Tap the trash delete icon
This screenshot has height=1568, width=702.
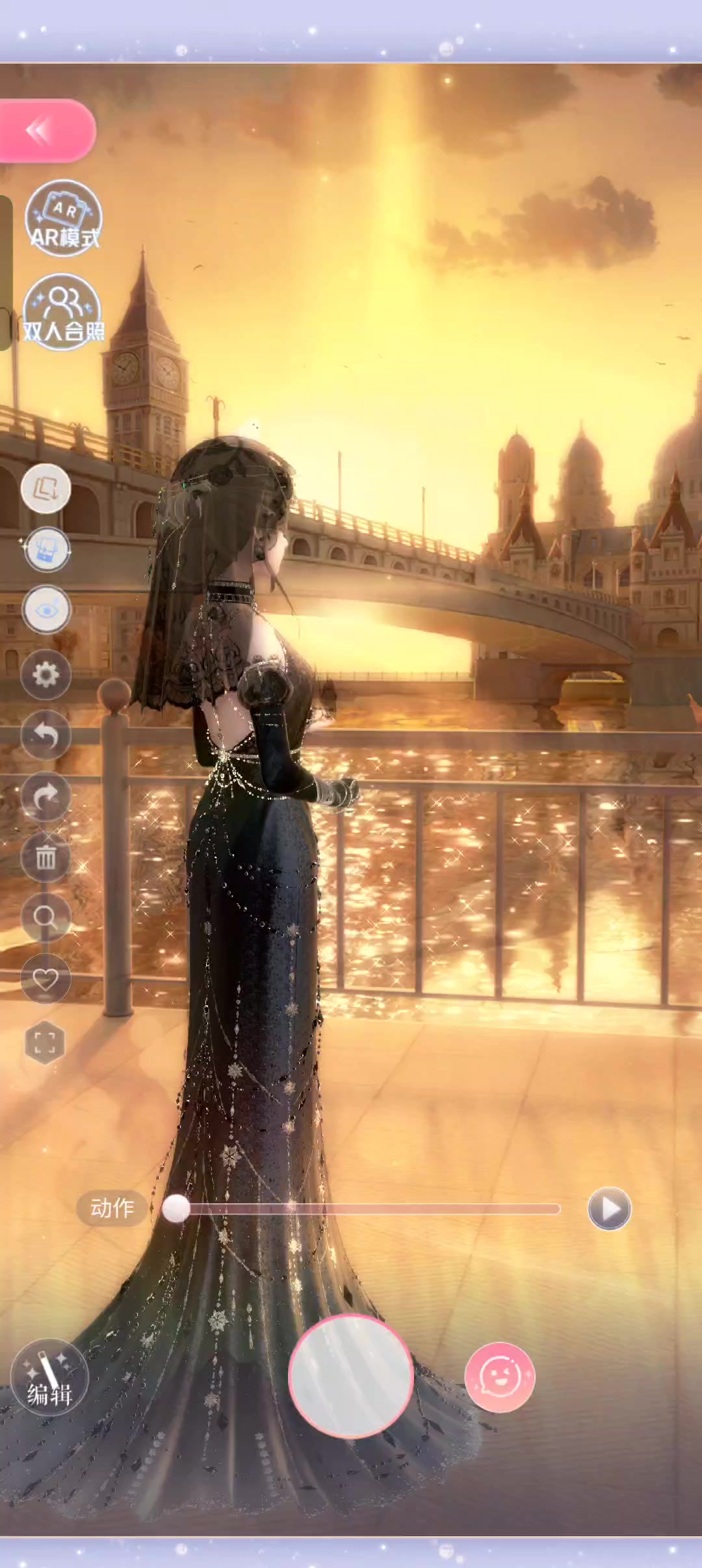point(45,858)
